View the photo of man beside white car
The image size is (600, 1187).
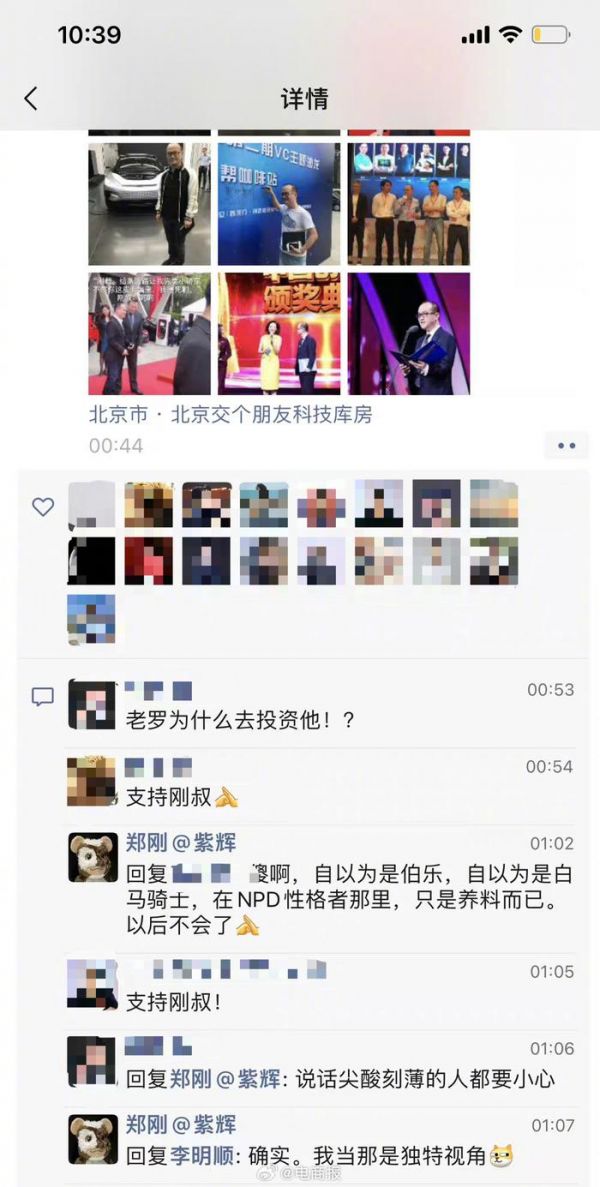point(149,204)
